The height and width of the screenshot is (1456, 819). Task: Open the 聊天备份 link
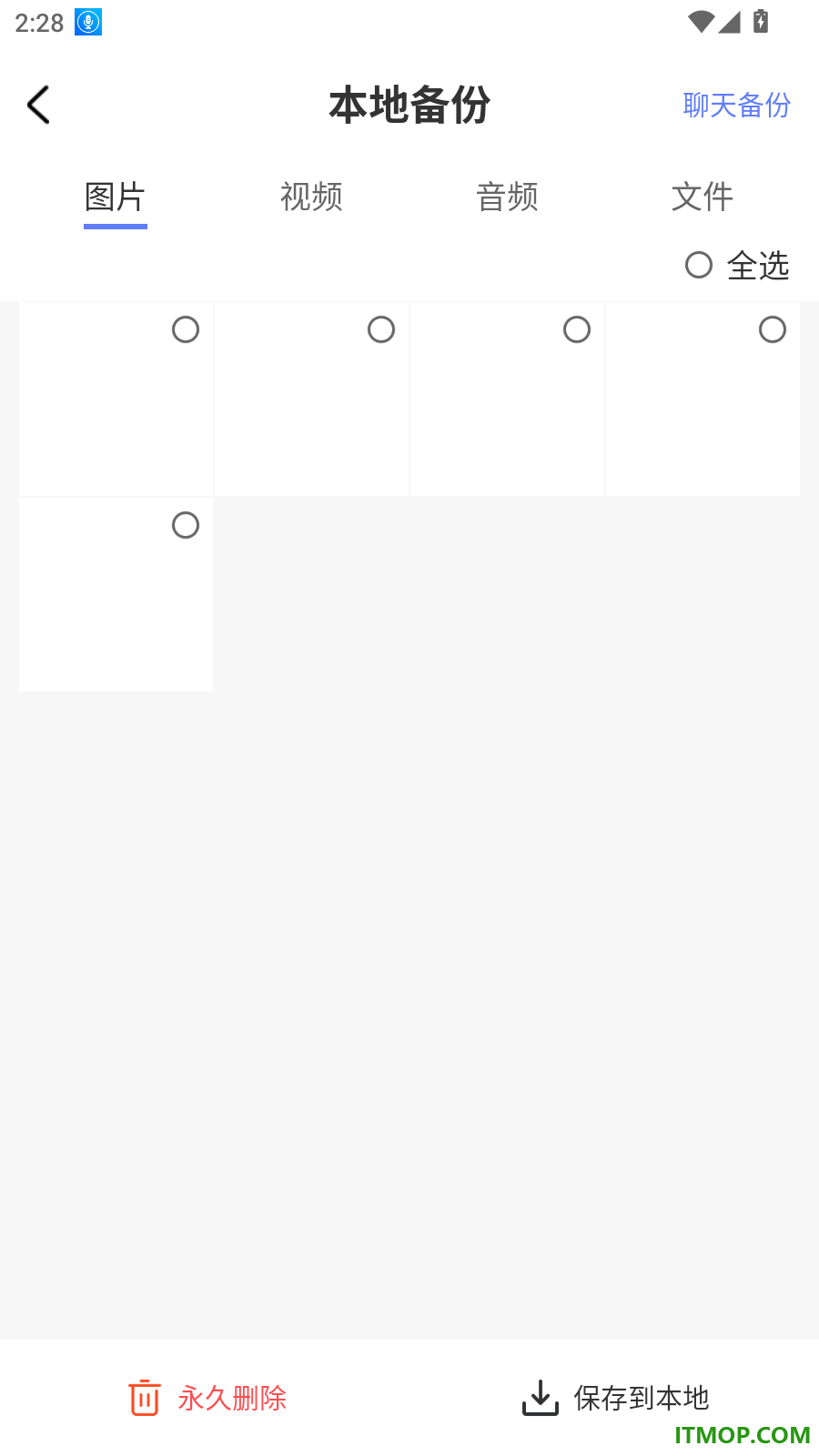point(736,105)
